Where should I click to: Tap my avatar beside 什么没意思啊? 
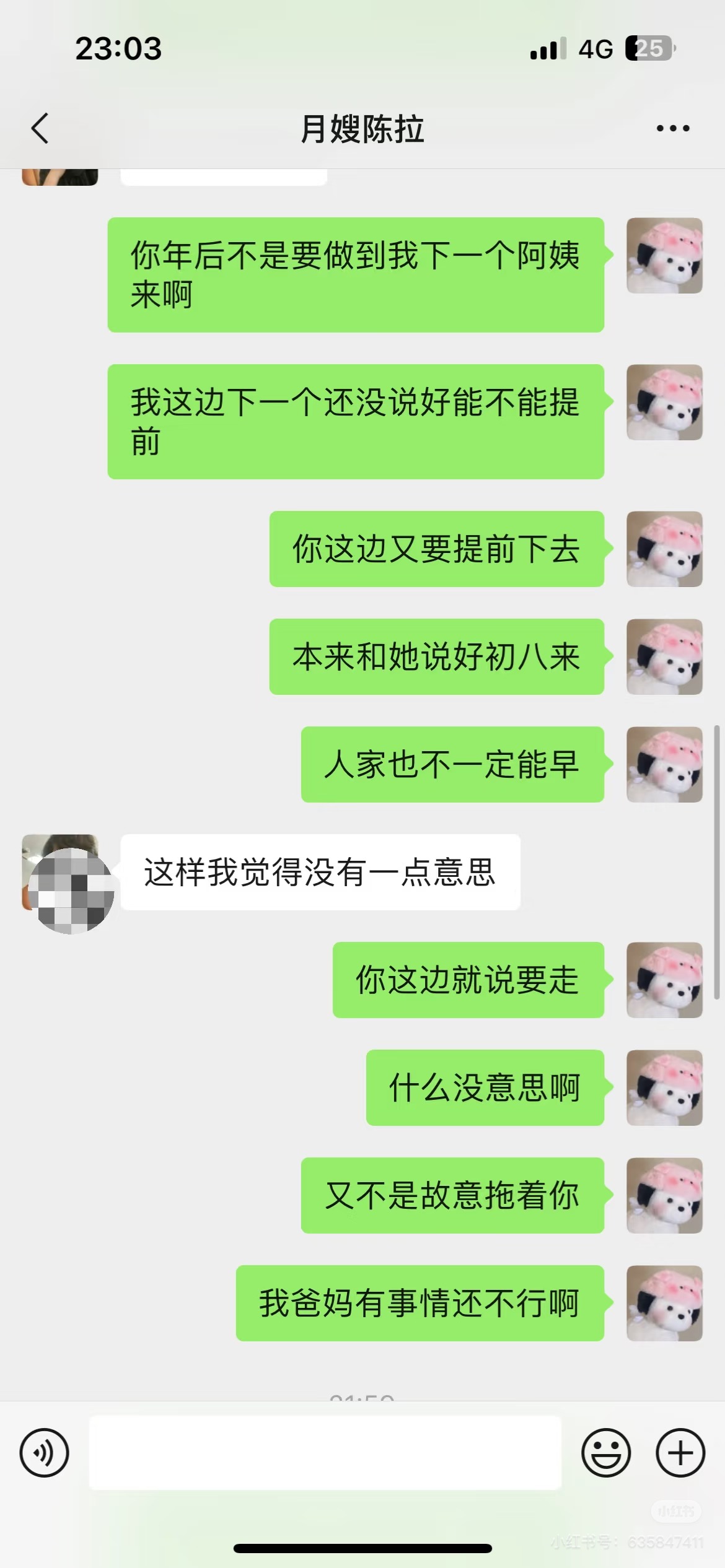point(664,1087)
